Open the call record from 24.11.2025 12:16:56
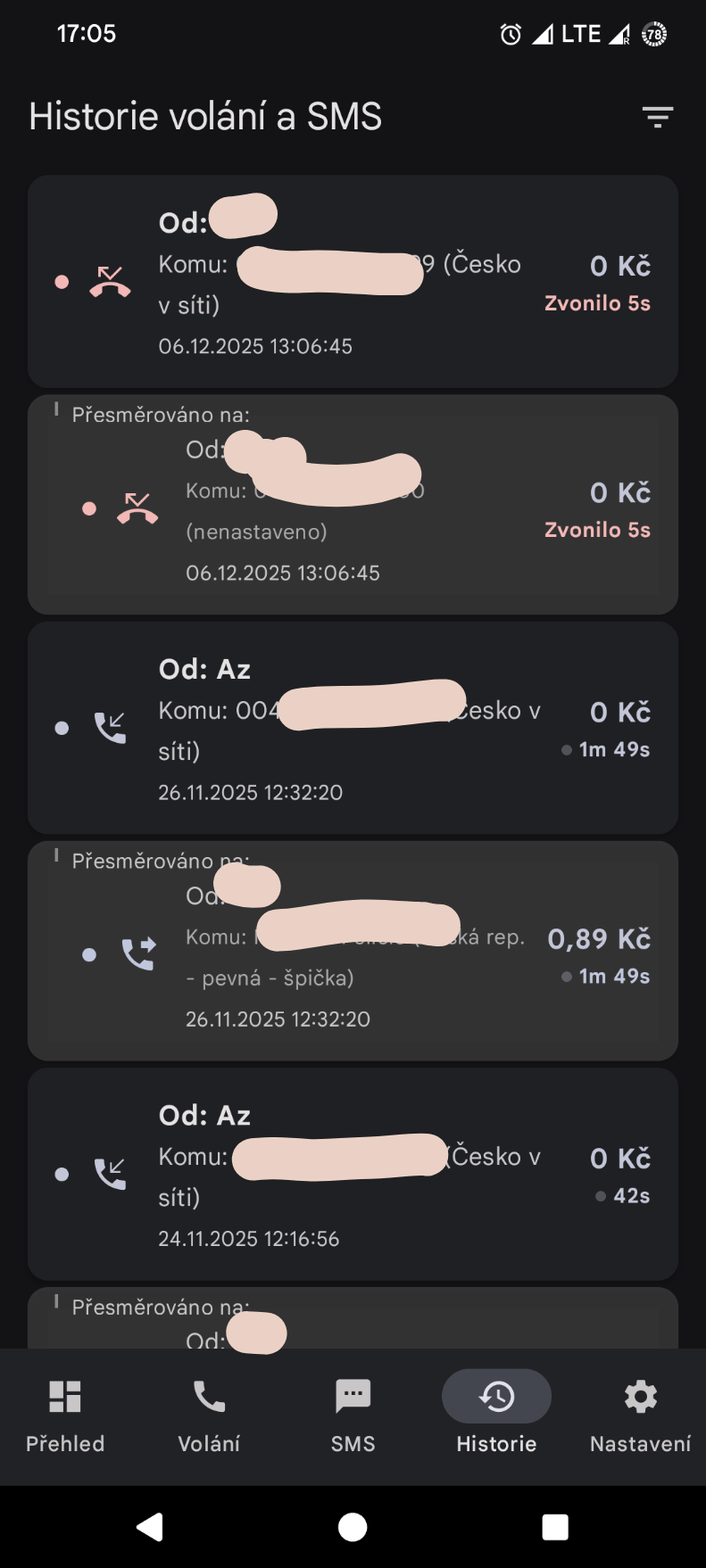Viewport: 706px width, 1568px height. (x=353, y=1174)
